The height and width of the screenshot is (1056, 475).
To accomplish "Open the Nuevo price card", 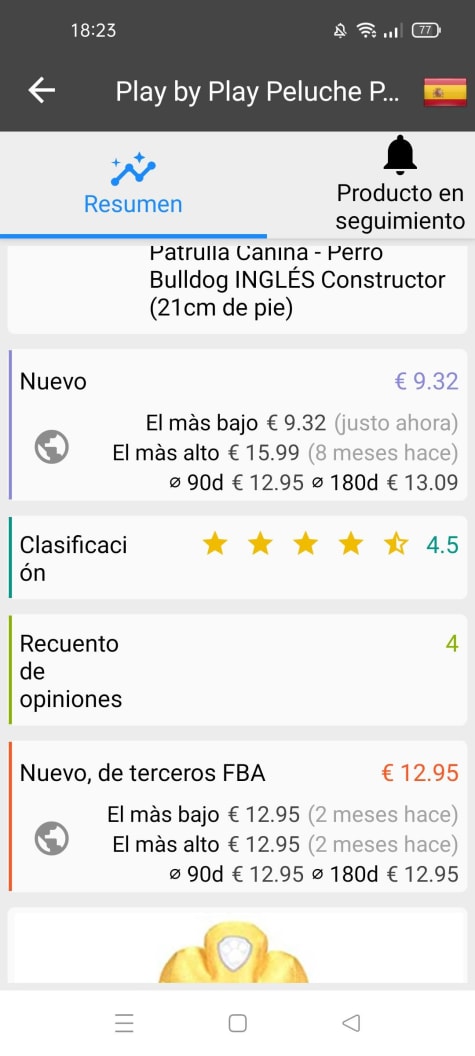I will point(238,424).
